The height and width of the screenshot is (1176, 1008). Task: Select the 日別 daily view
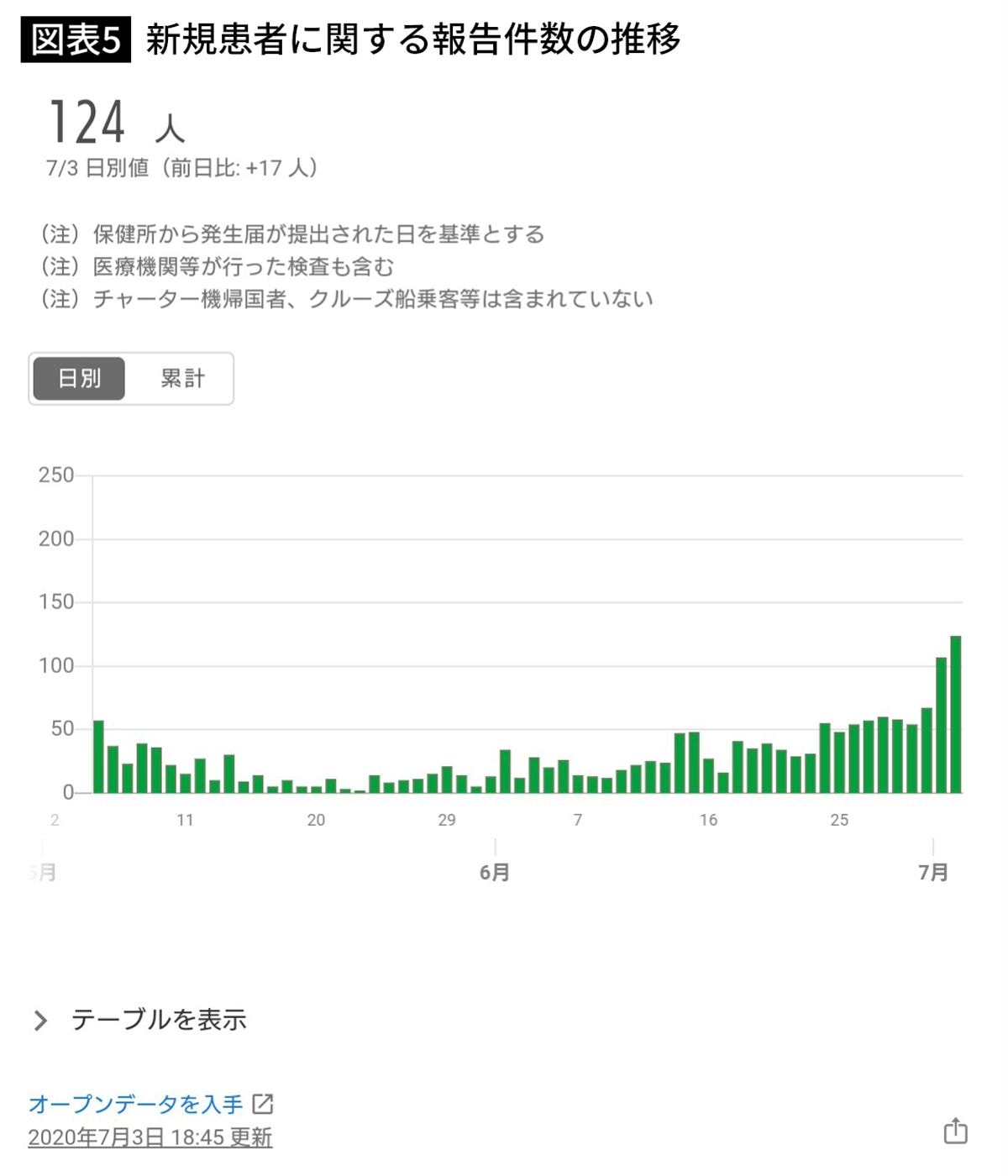tap(79, 379)
